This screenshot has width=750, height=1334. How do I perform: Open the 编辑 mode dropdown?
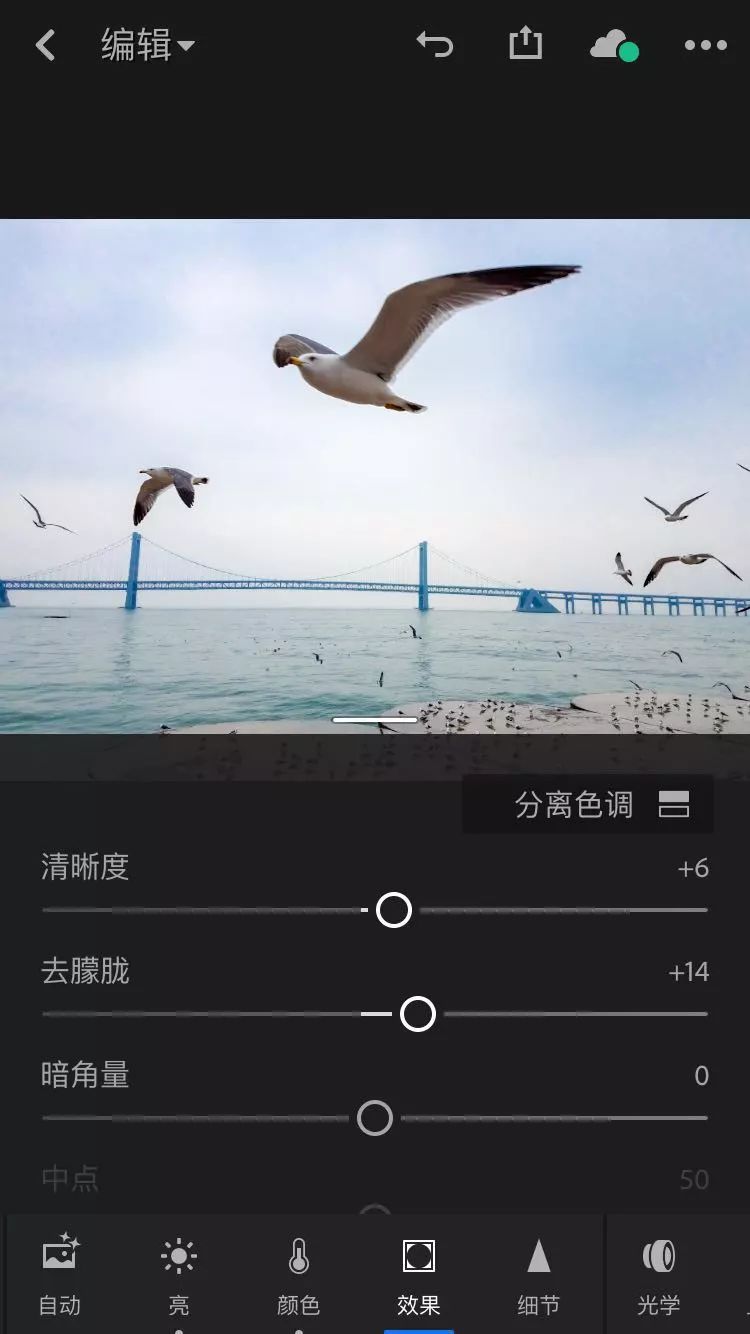[145, 44]
